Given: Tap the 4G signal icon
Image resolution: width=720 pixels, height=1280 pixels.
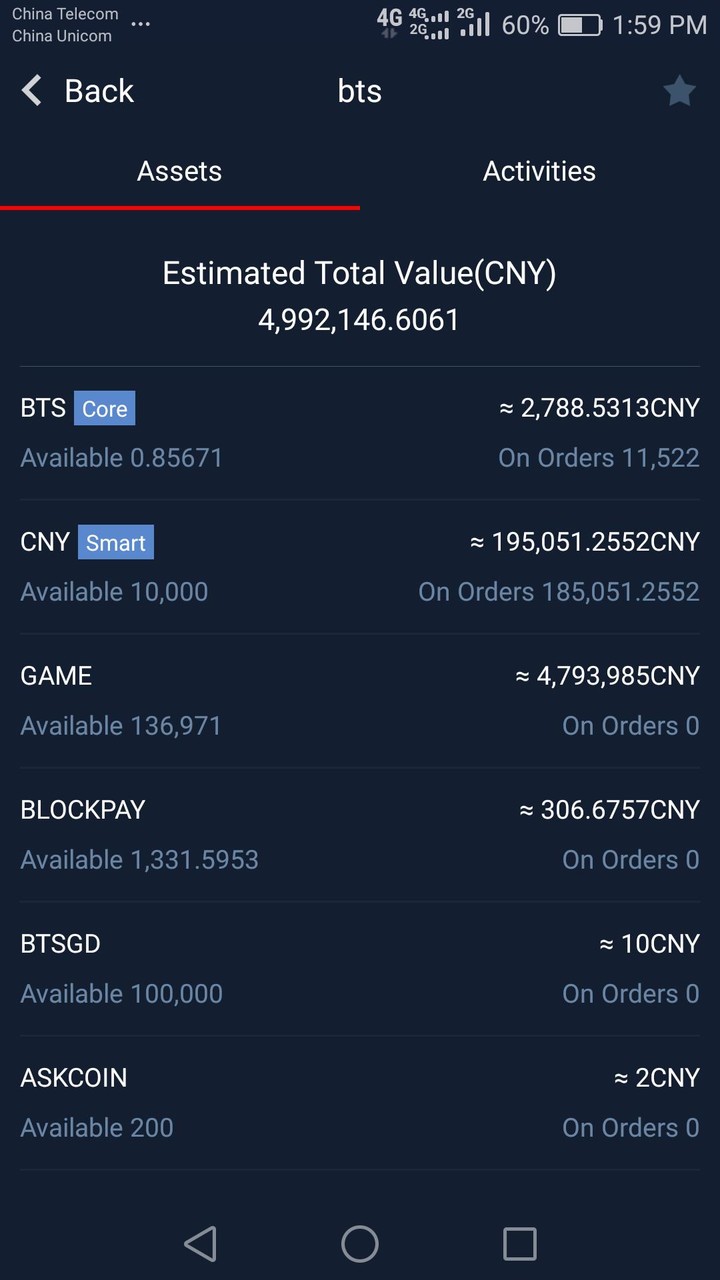Looking at the screenshot, I should (390, 22).
